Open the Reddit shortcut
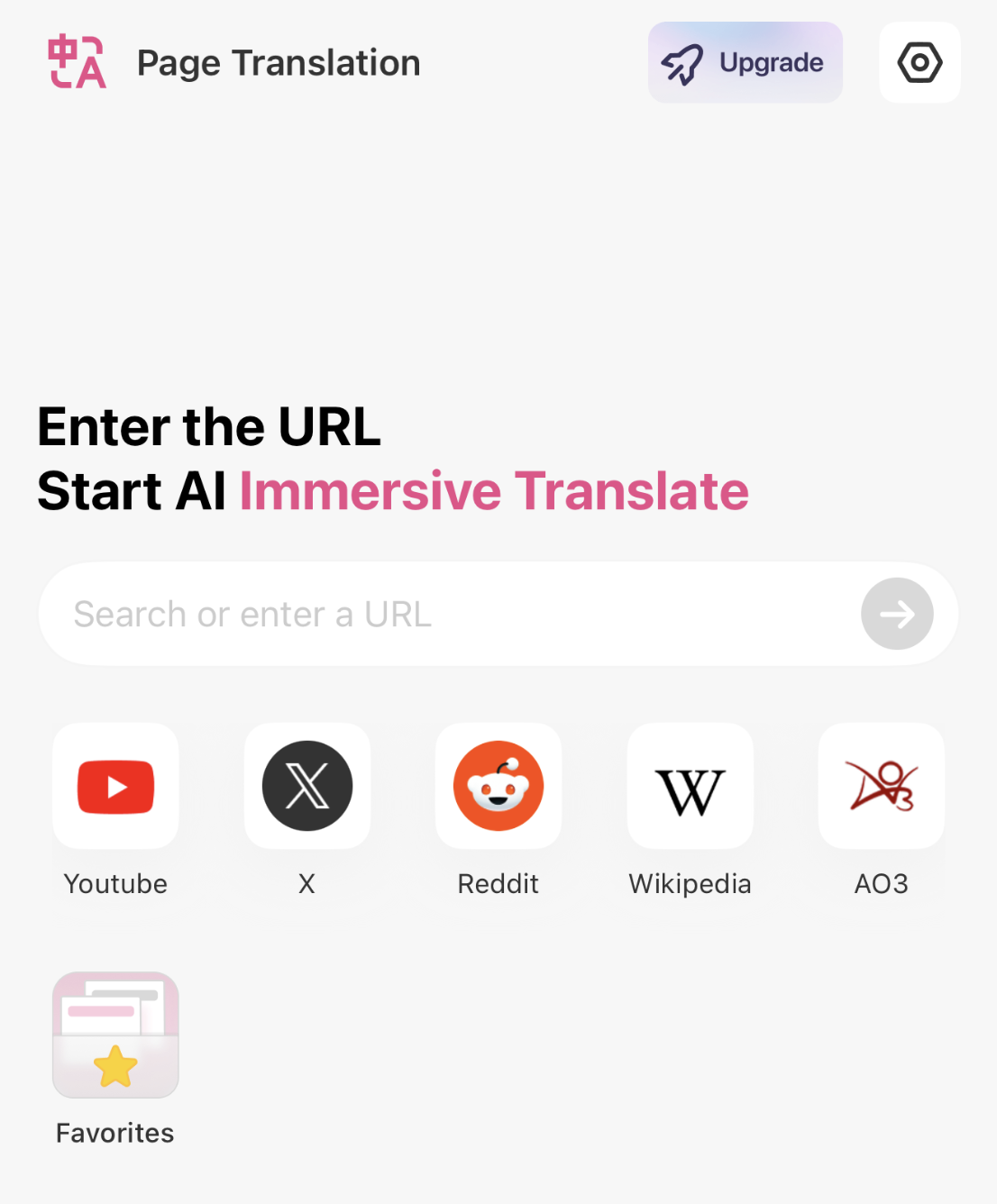This screenshot has width=997, height=1204. [498, 787]
